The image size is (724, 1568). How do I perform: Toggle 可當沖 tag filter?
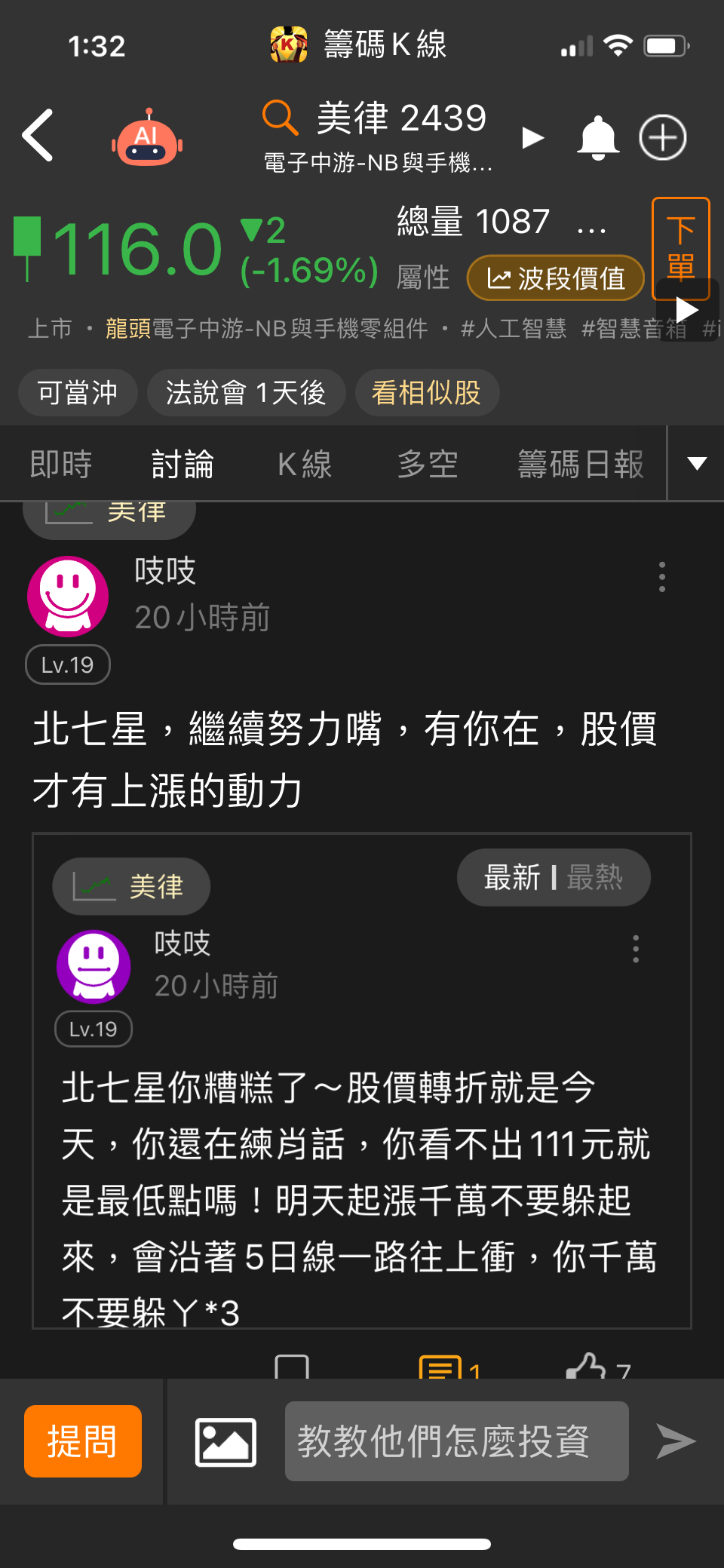(77, 392)
